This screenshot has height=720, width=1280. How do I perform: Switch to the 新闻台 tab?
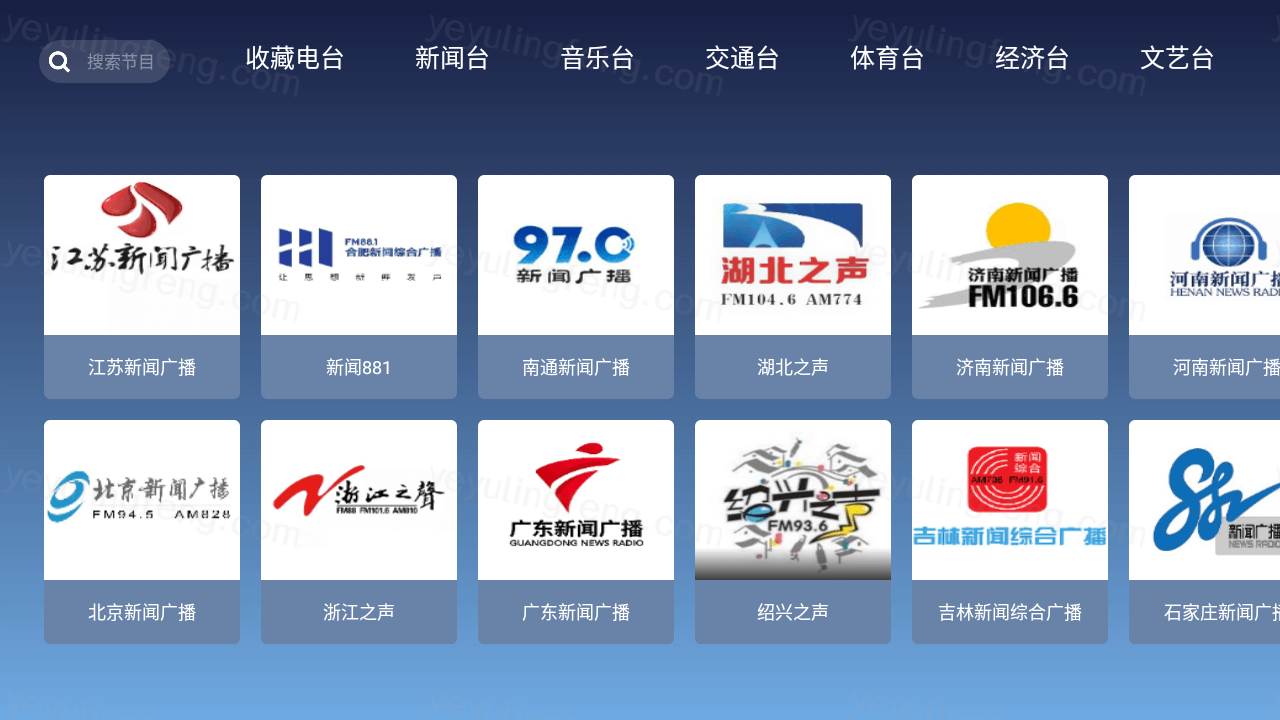click(x=452, y=58)
